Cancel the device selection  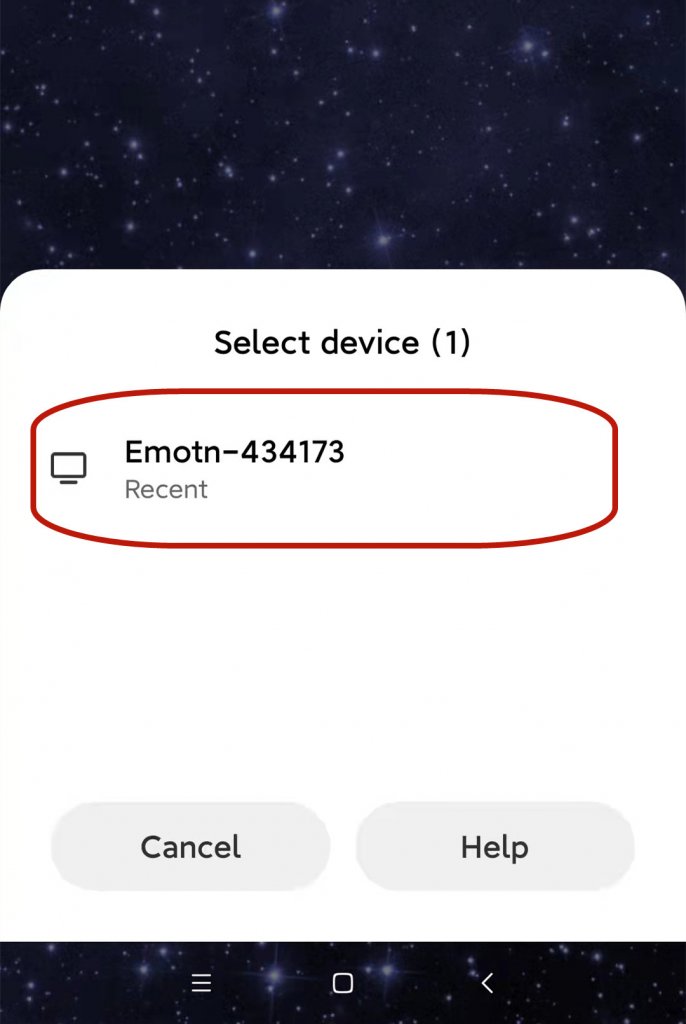[x=190, y=847]
